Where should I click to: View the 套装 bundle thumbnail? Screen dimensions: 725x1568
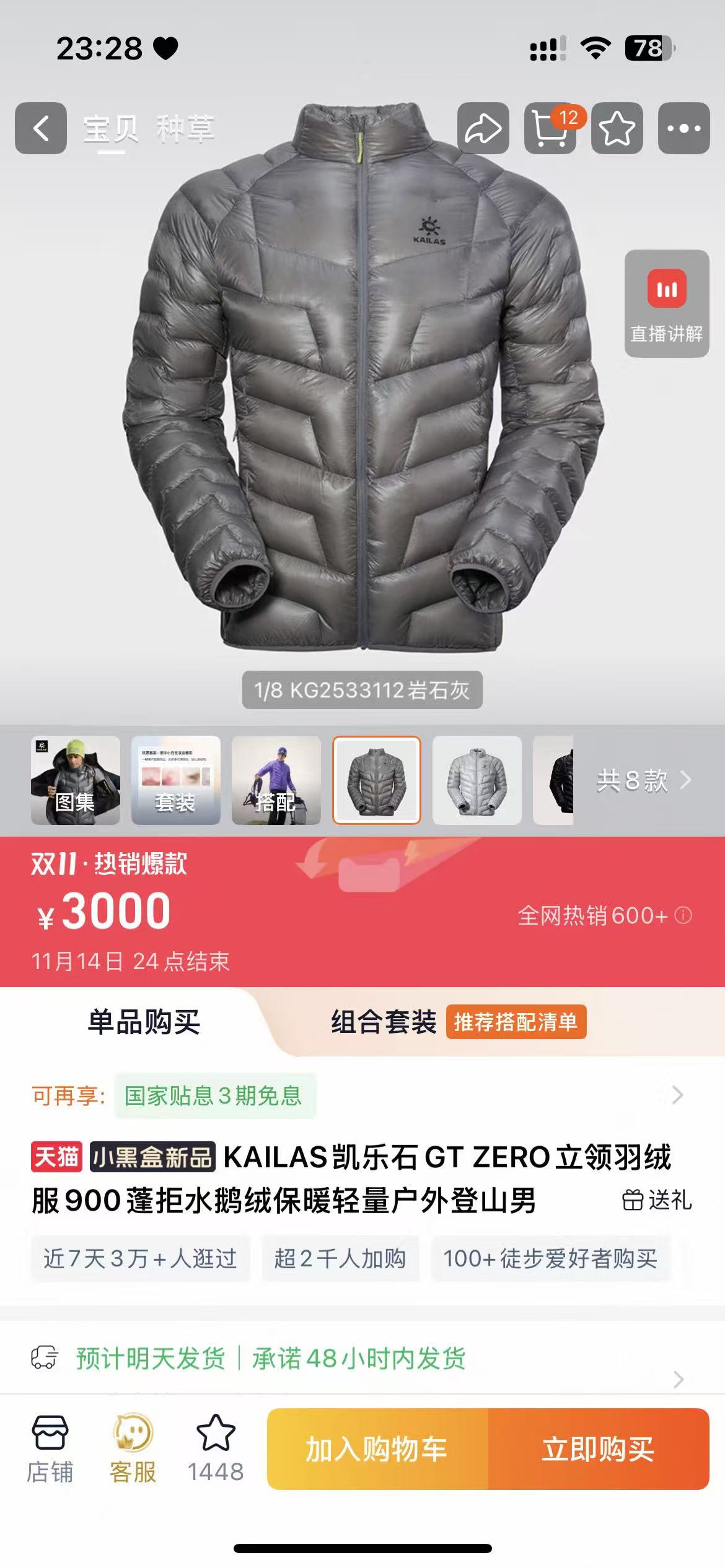(x=176, y=780)
